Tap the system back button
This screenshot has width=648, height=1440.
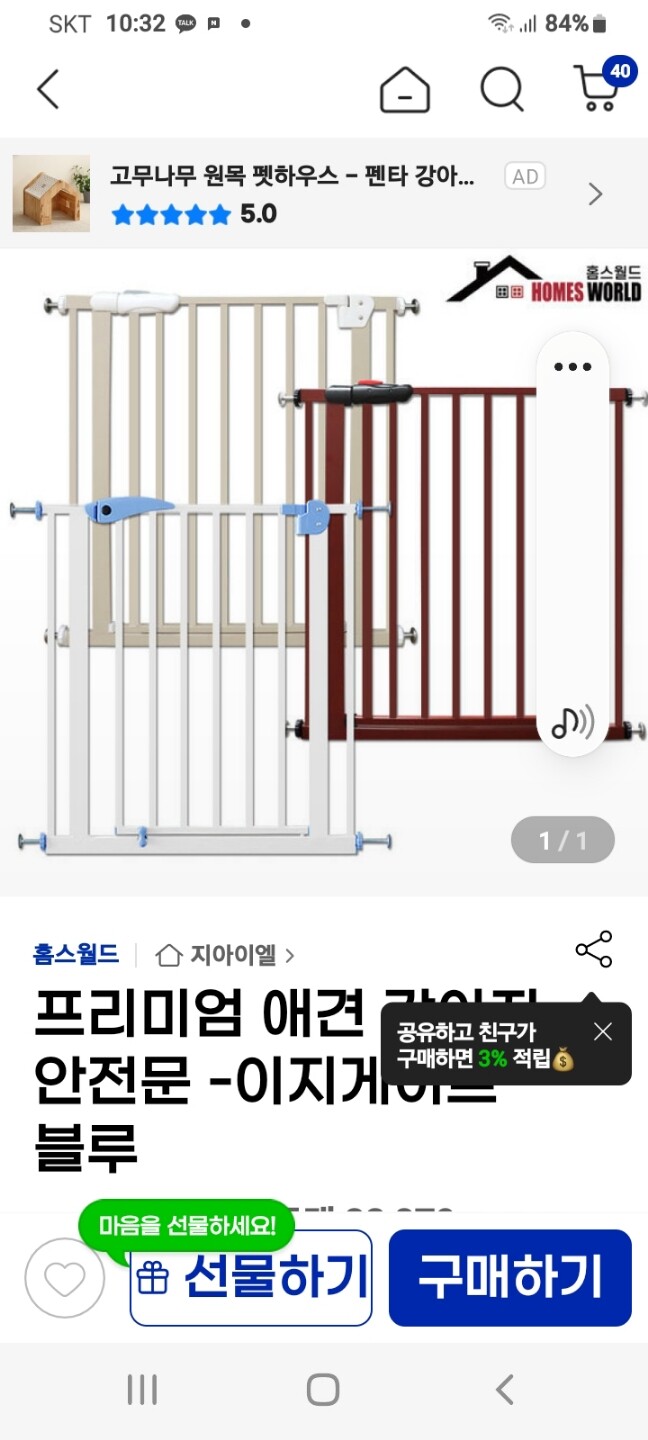pyautogui.click(x=505, y=1390)
